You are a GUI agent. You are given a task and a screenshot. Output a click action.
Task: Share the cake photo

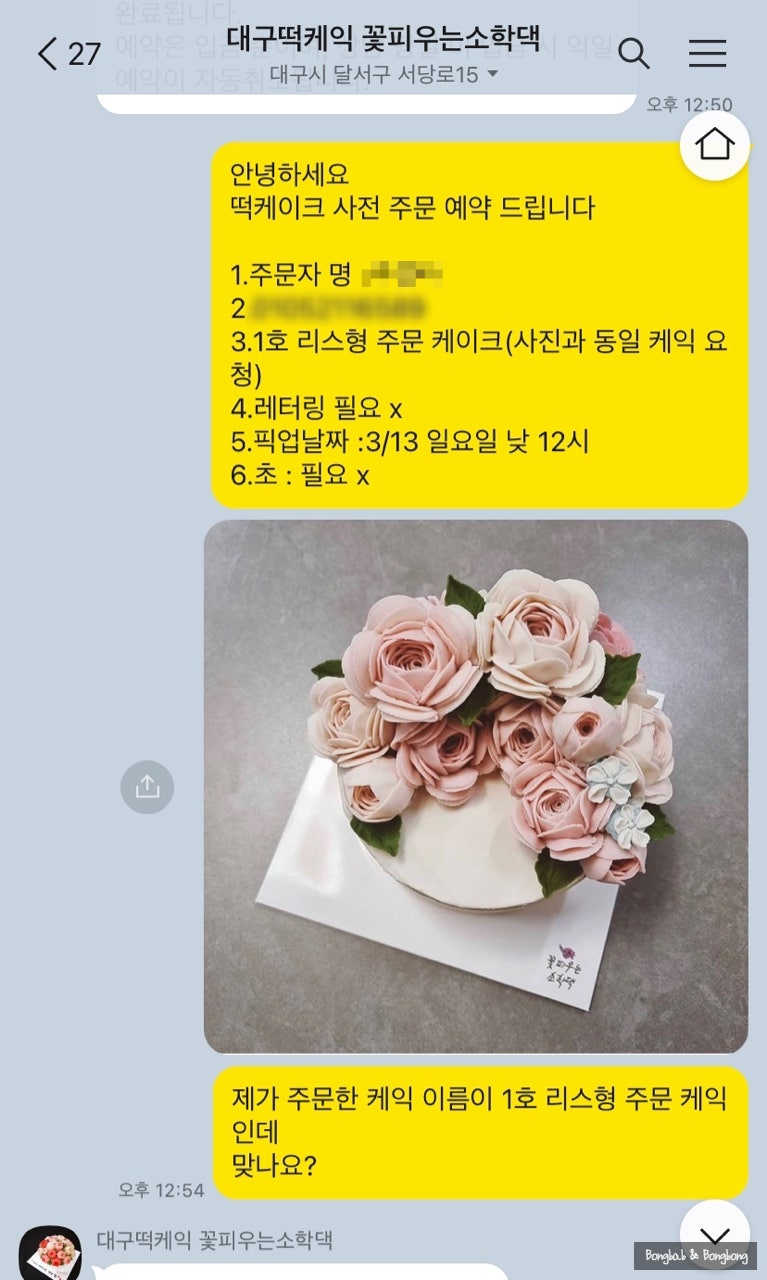[x=147, y=787]
